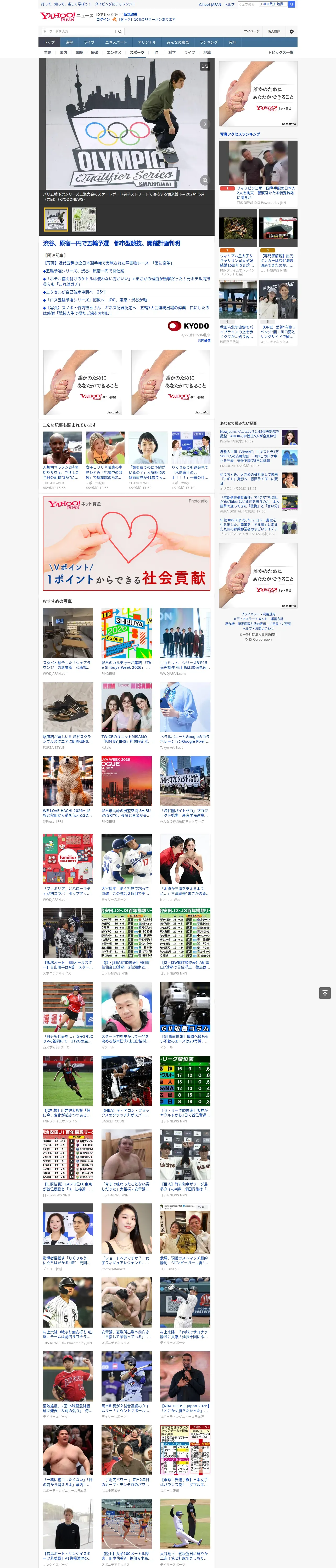Tap the keyword search field
The image size is (336, 1568).
(78, 31)
